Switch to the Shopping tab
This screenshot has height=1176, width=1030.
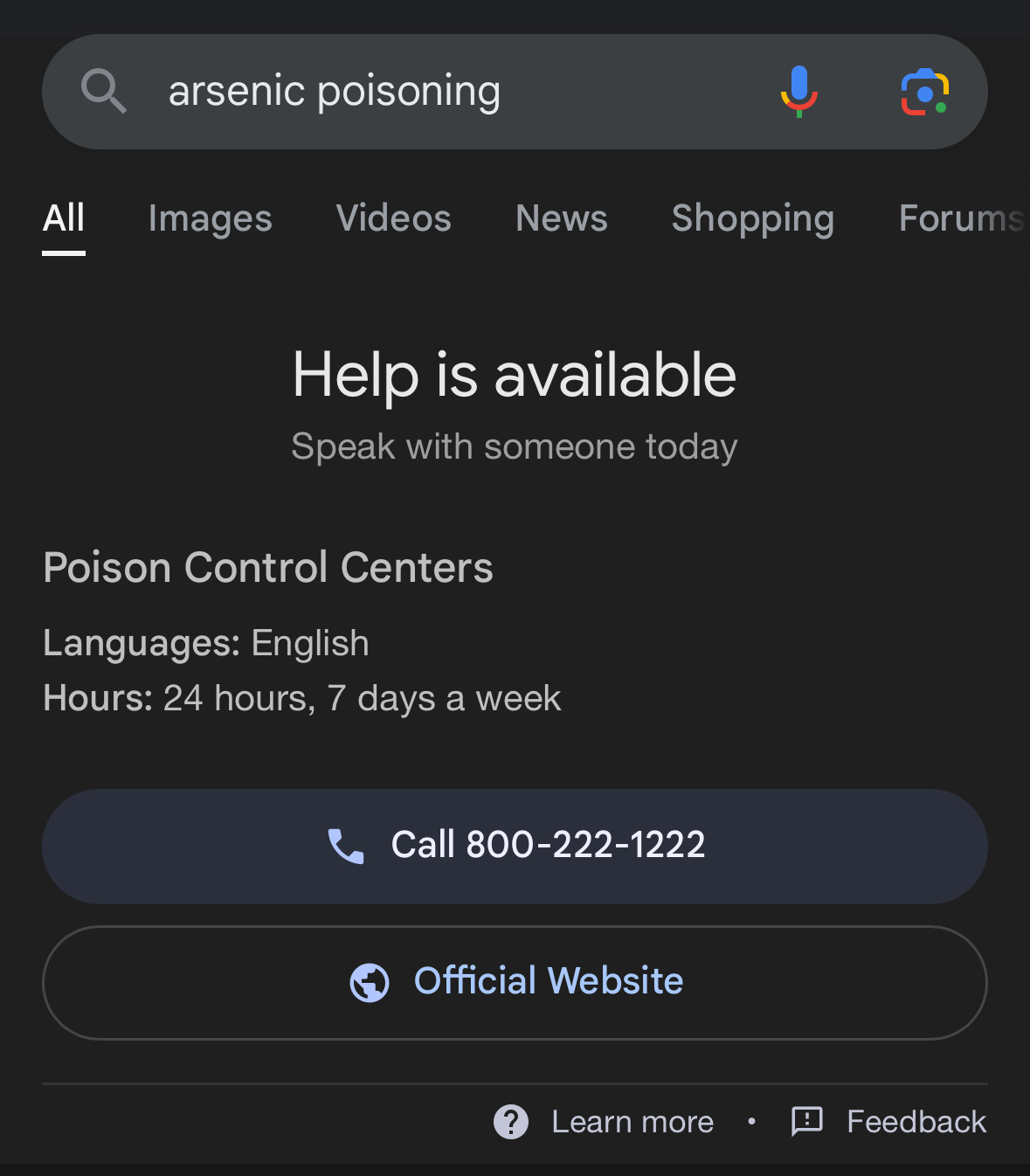click(x=752, y=218)
